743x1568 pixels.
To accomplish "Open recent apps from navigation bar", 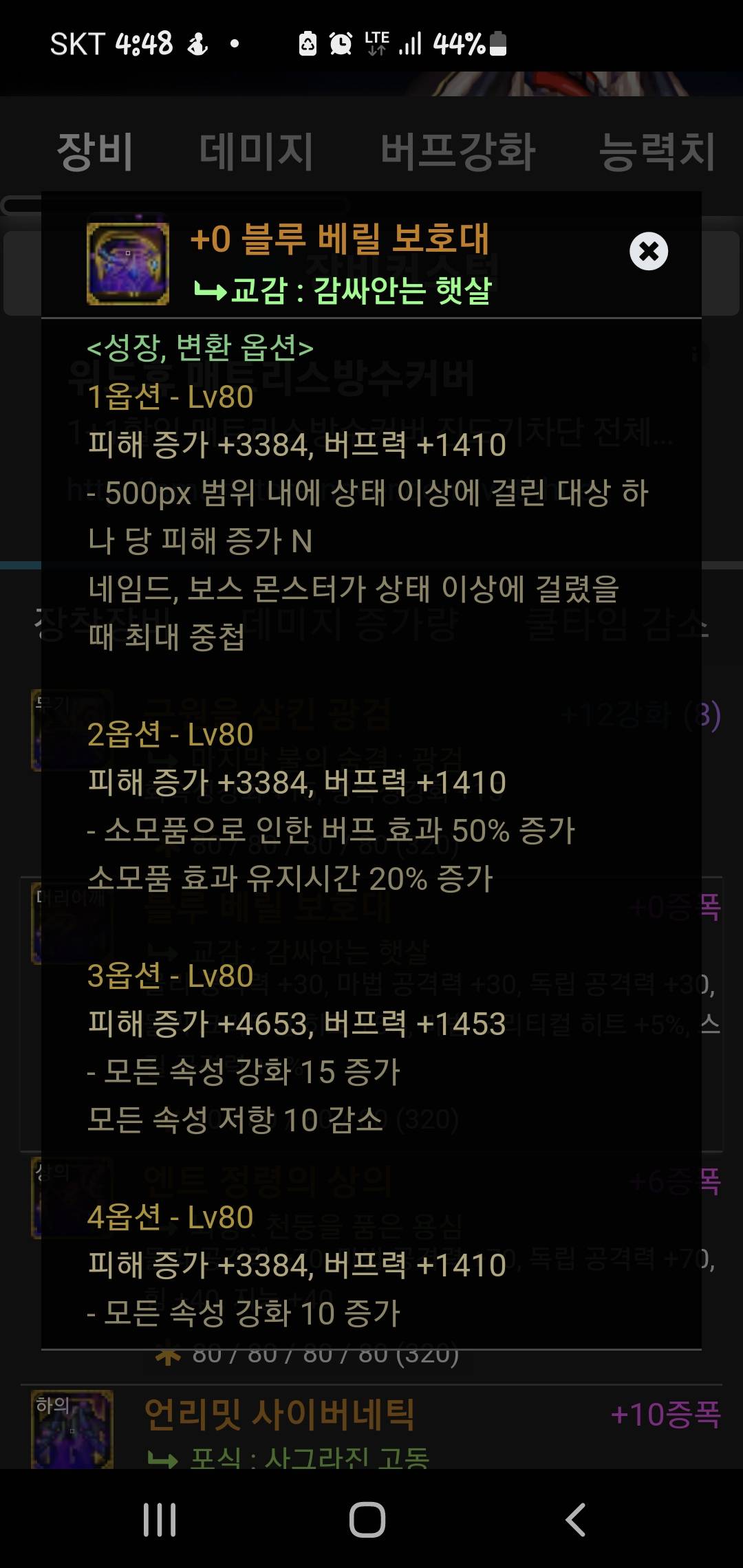I will pyautogui.click(x=160, y=1519).
